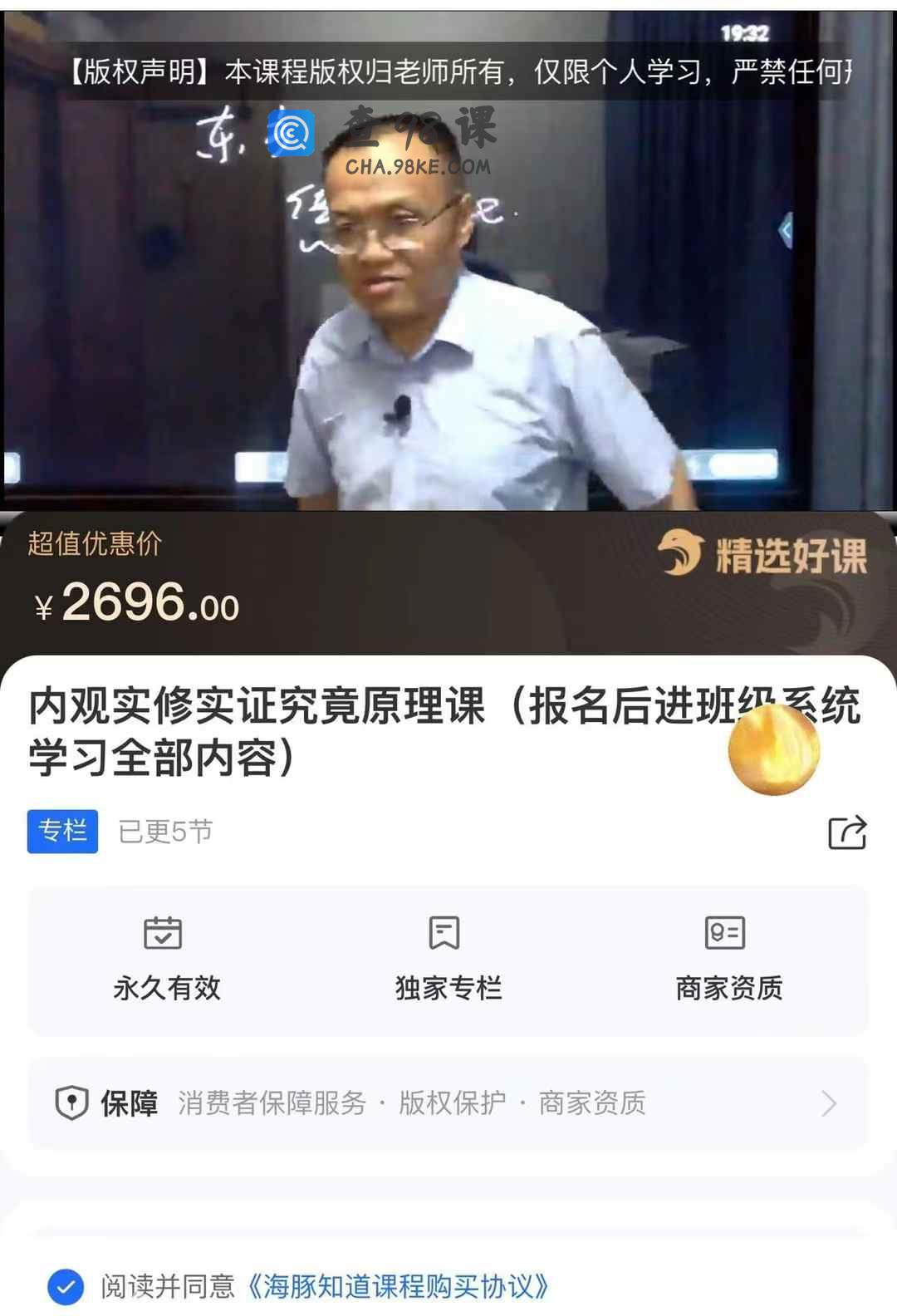This screenshot has width=897, height=1316.
Task: Toggle the agreement checkbox for 阅读并同意
Action: coord(66,1286)
